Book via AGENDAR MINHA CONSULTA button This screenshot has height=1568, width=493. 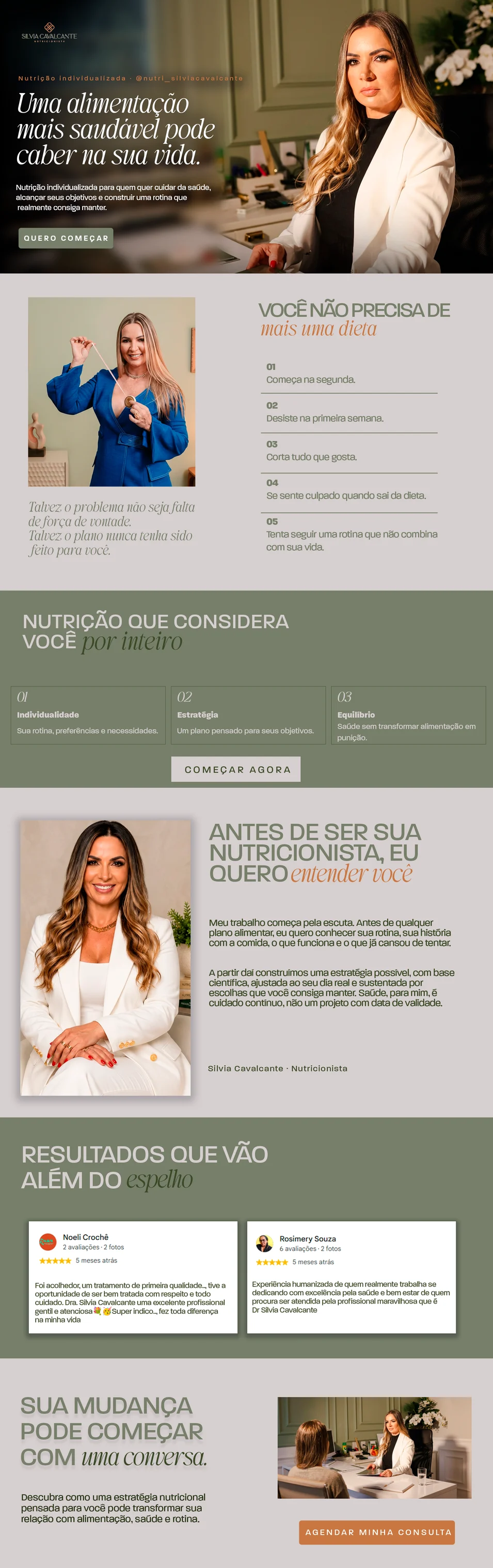[377, 1533]
